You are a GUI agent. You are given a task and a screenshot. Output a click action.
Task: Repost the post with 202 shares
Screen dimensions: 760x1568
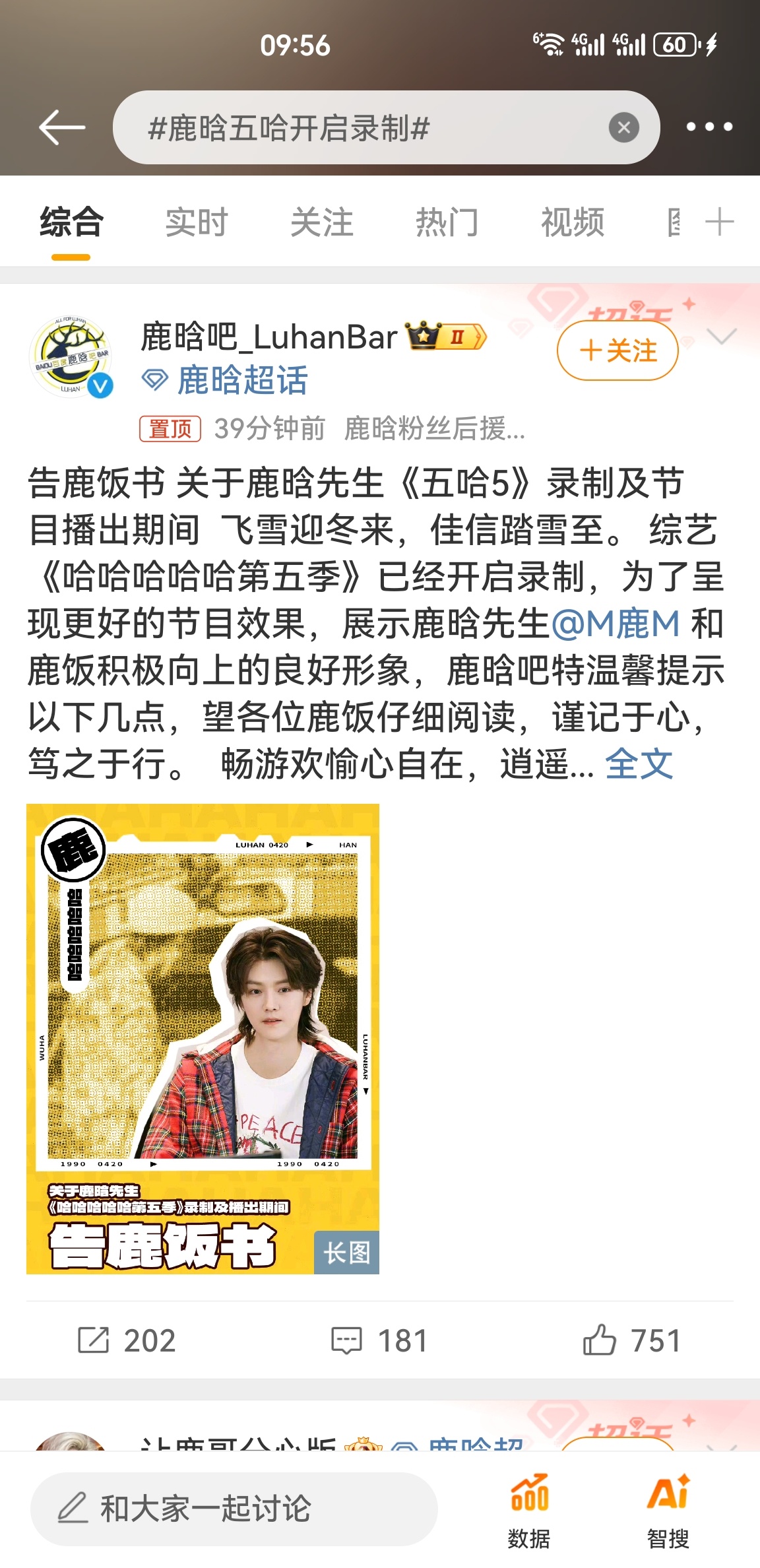(x=127, y=1340)
